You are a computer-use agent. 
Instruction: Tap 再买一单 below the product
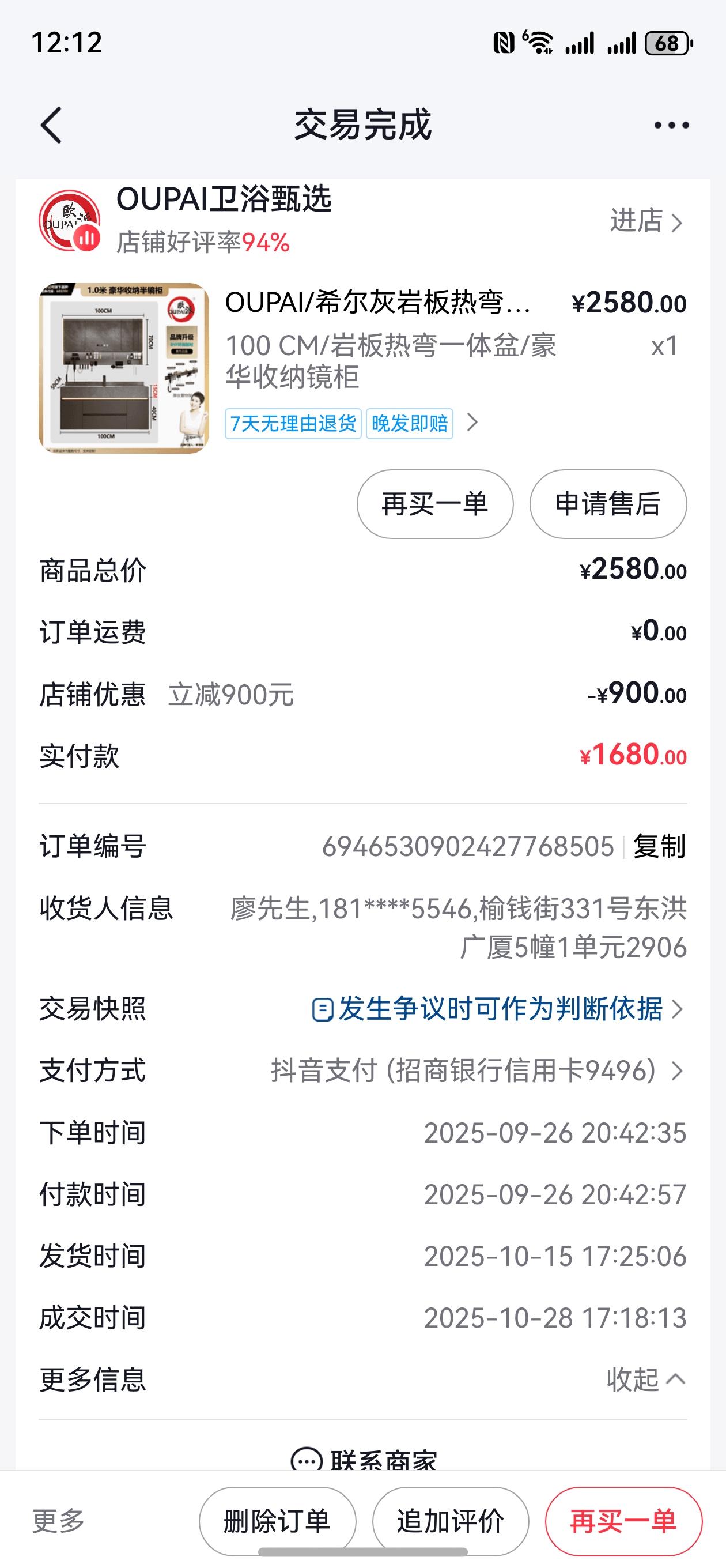click(434, 504)
